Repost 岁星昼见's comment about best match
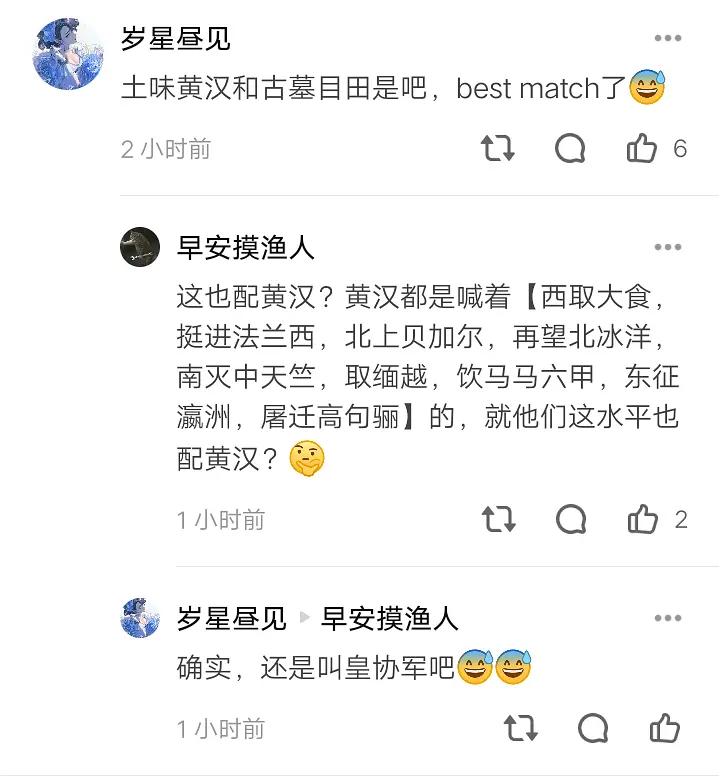Screen dimensions: 719x777 497,149
